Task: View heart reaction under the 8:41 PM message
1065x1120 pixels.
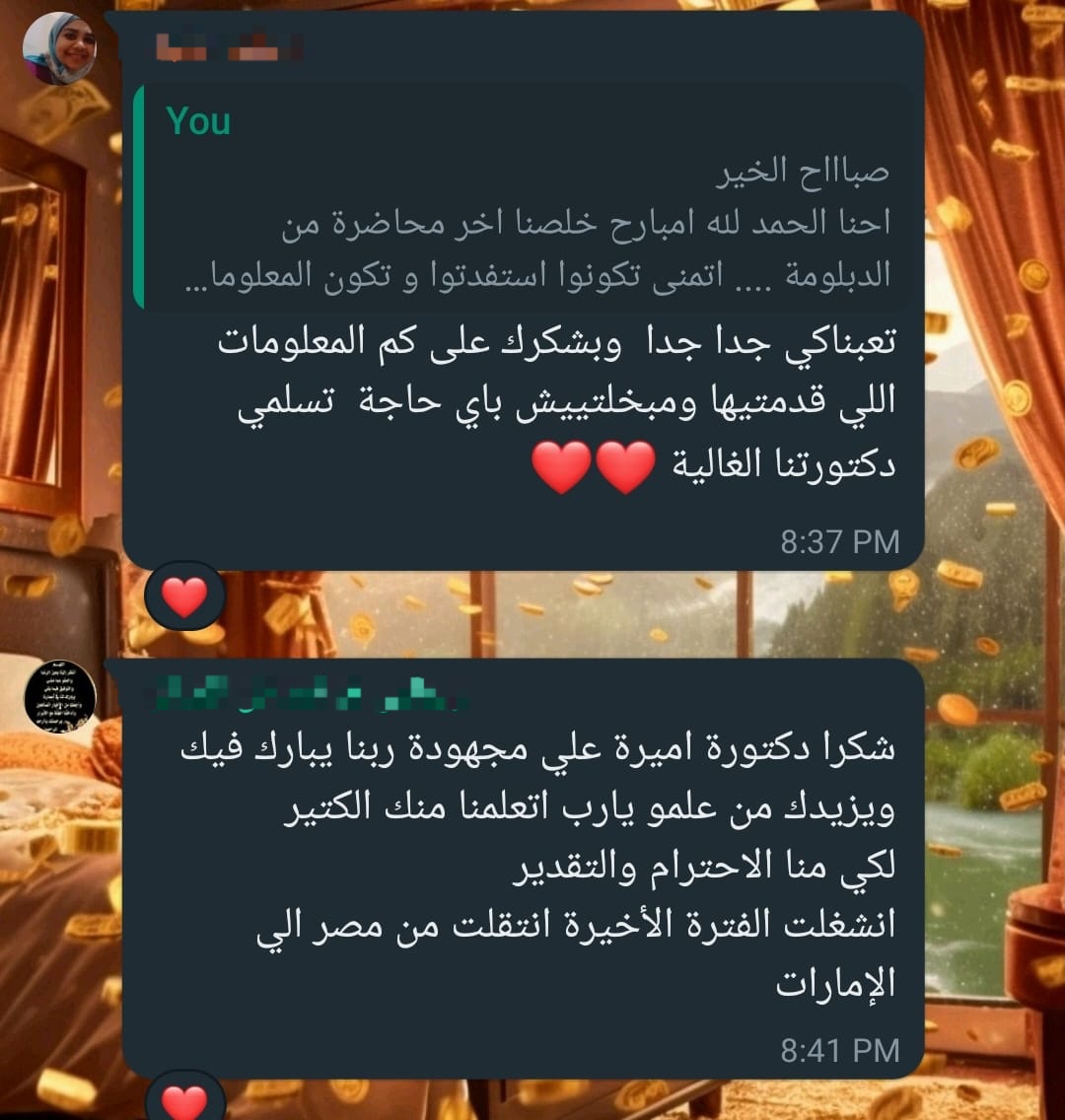Action: (184, 1099)
